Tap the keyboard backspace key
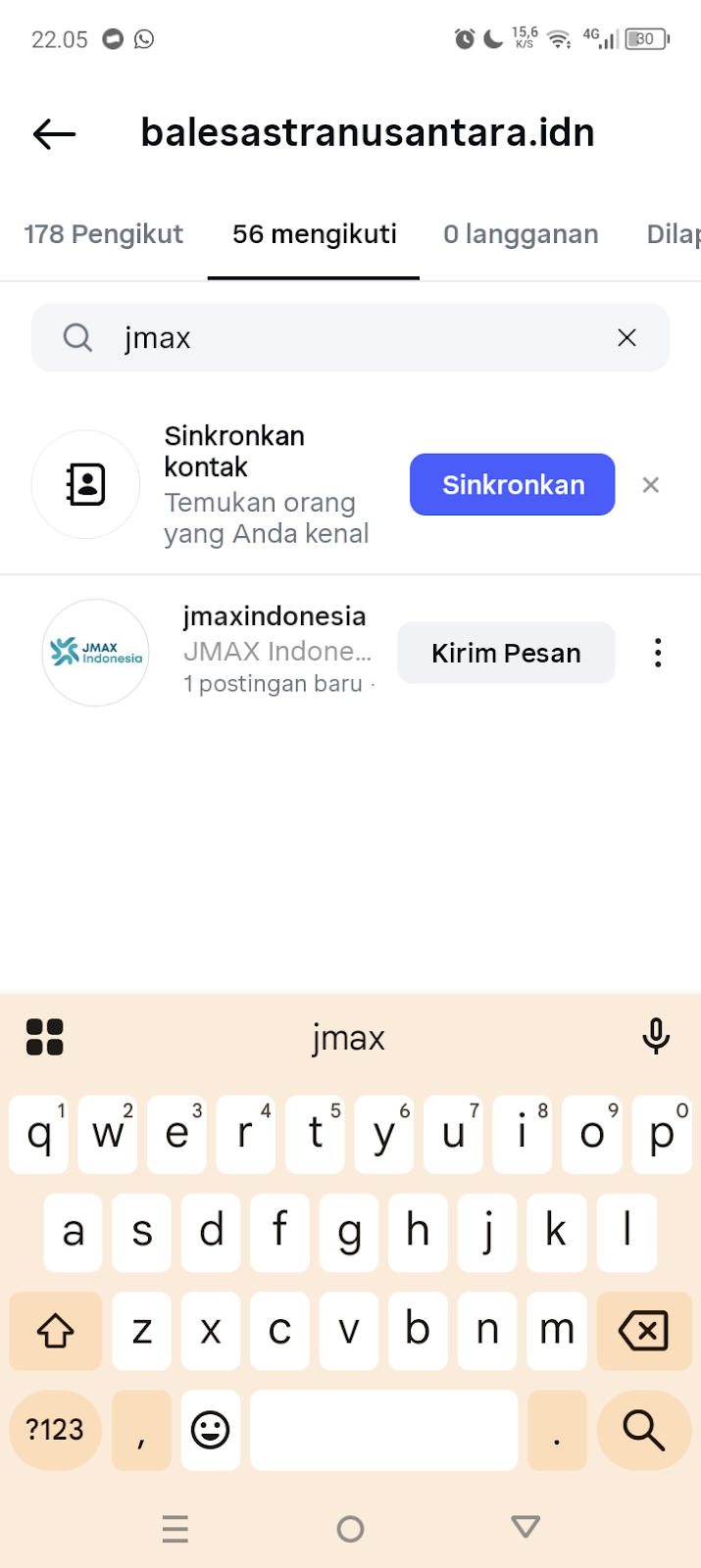 (x=643, y=1330)
